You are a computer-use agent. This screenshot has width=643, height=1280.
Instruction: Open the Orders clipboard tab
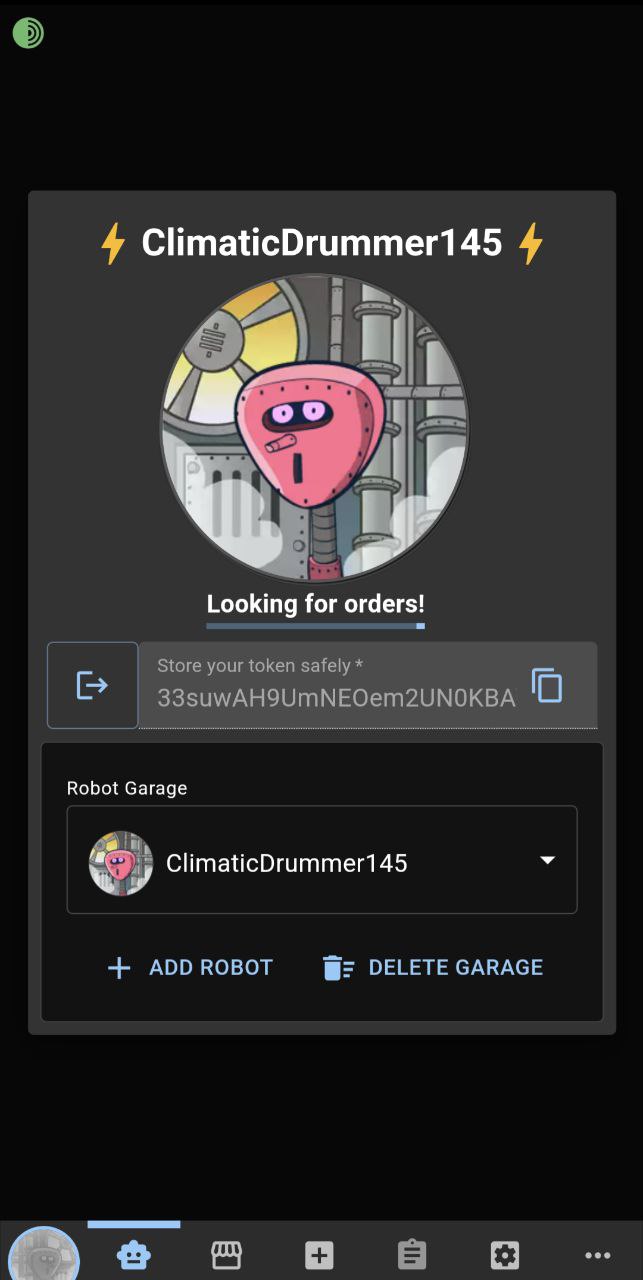tap(412, 1254)
